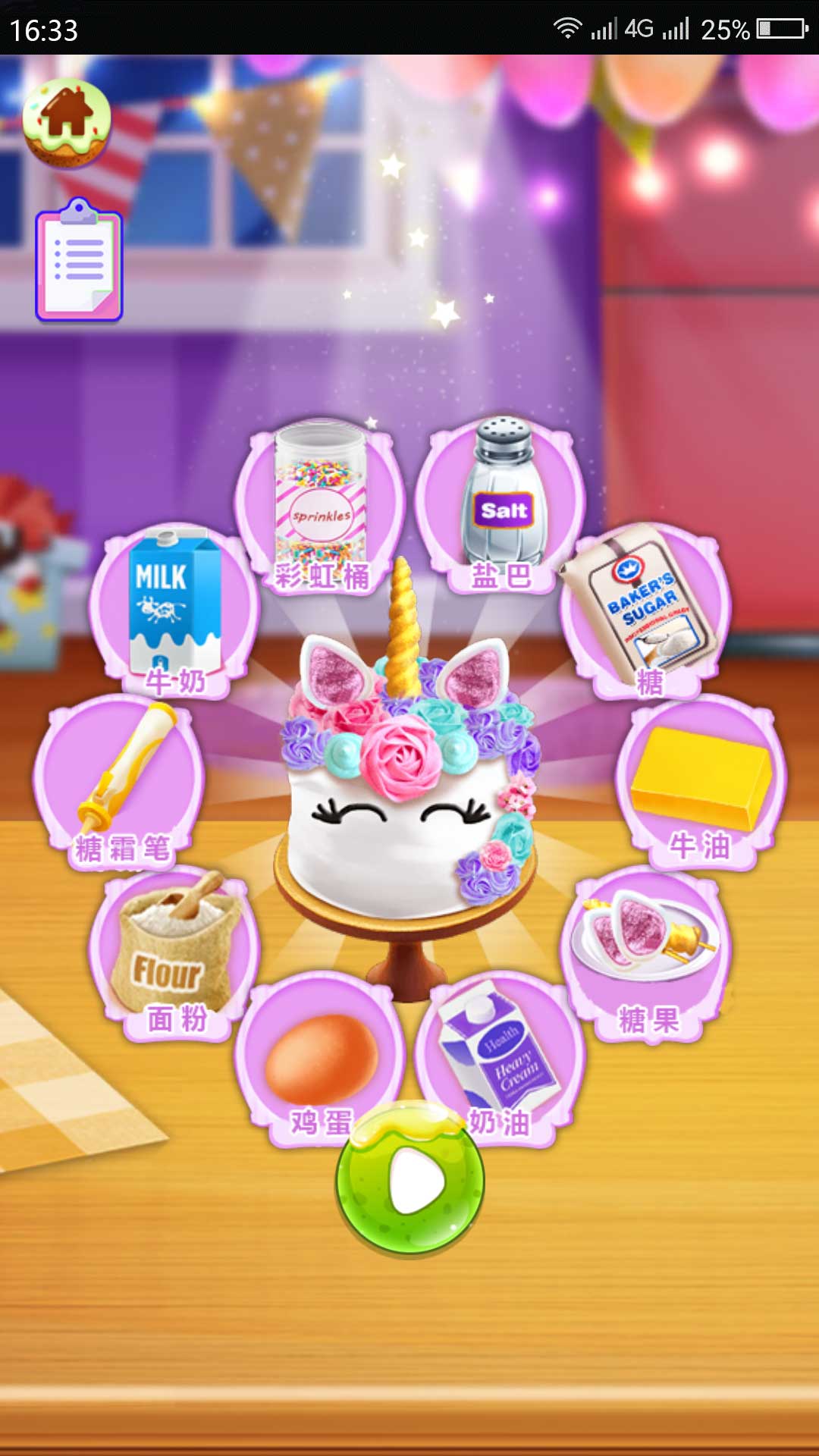
Task: Tap the butter block (牛油)
Action: click(x=701, y=781)
